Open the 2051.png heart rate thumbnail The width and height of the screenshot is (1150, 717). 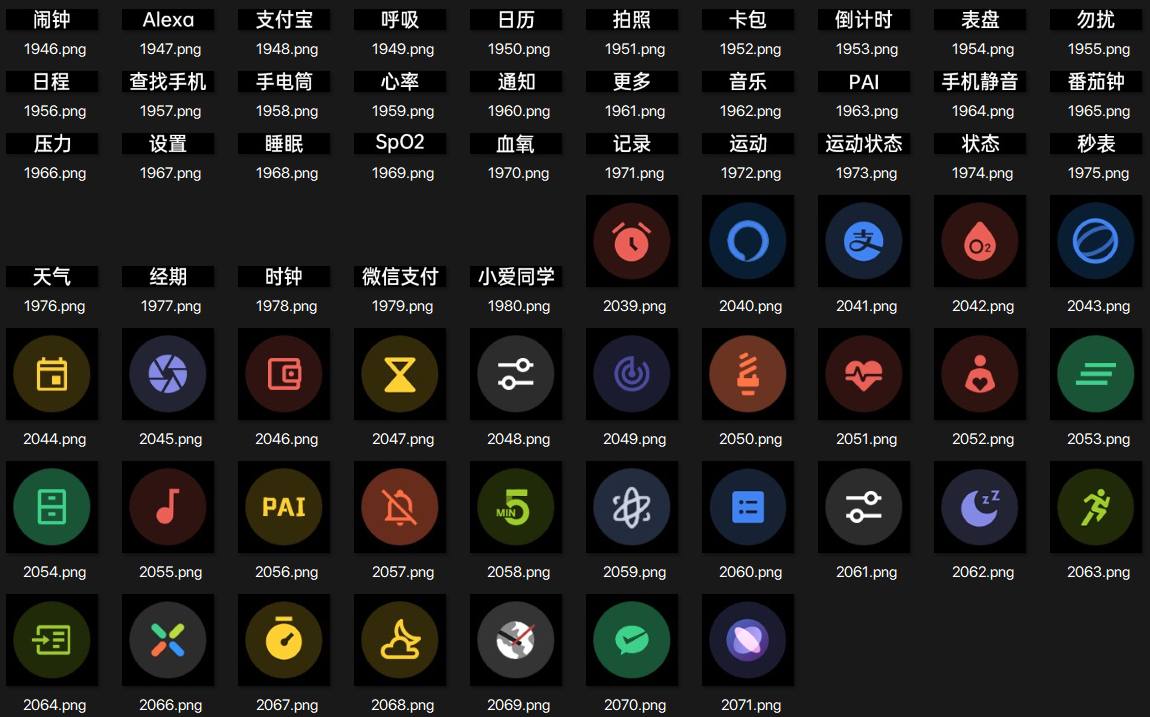[x=864, y=374]
